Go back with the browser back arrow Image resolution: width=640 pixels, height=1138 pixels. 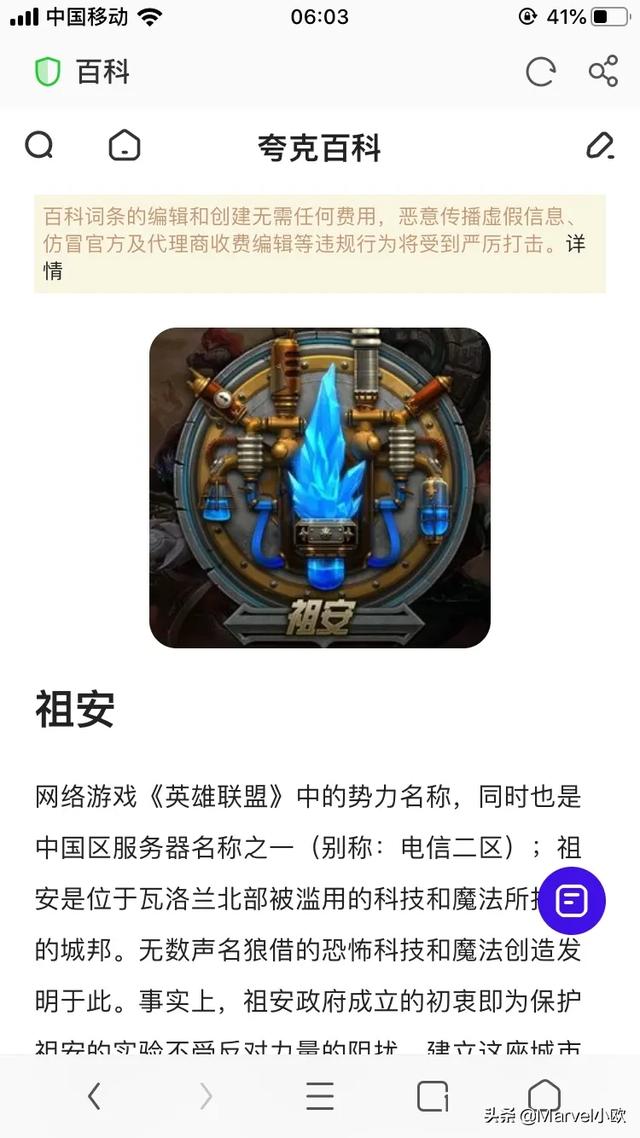pyautogui.click(x=94, y=1096)
